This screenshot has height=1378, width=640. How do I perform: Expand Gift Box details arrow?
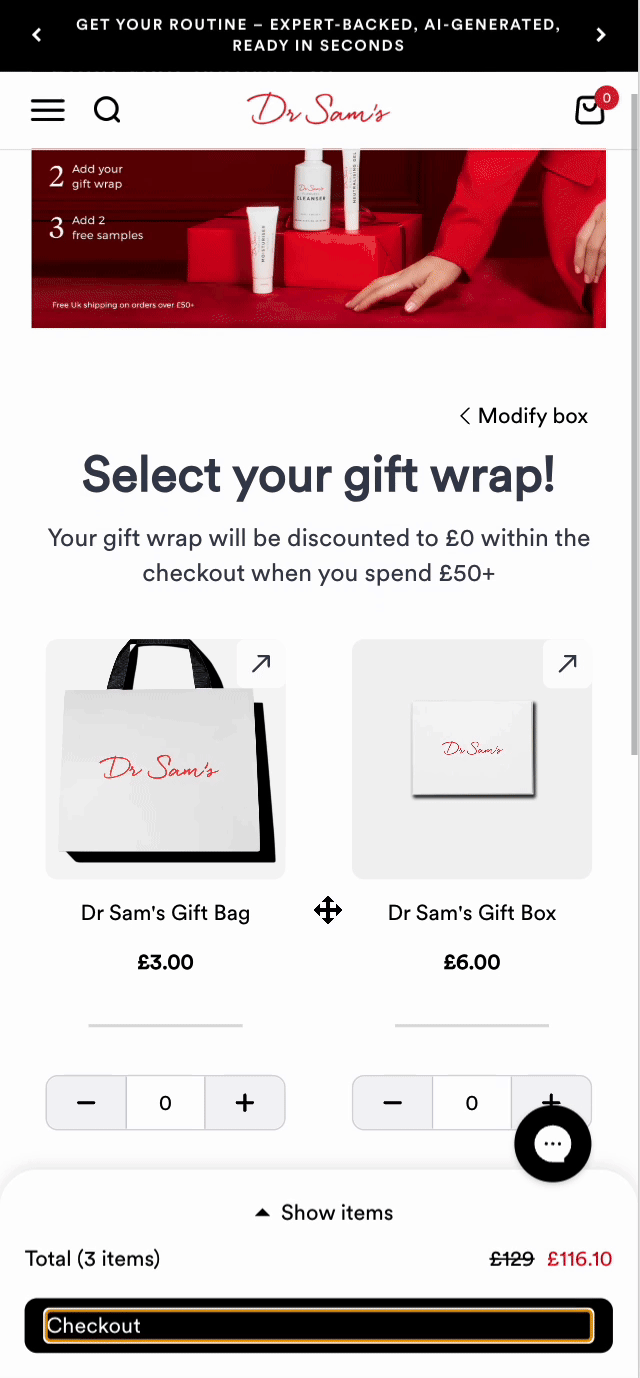pos(567,663)
